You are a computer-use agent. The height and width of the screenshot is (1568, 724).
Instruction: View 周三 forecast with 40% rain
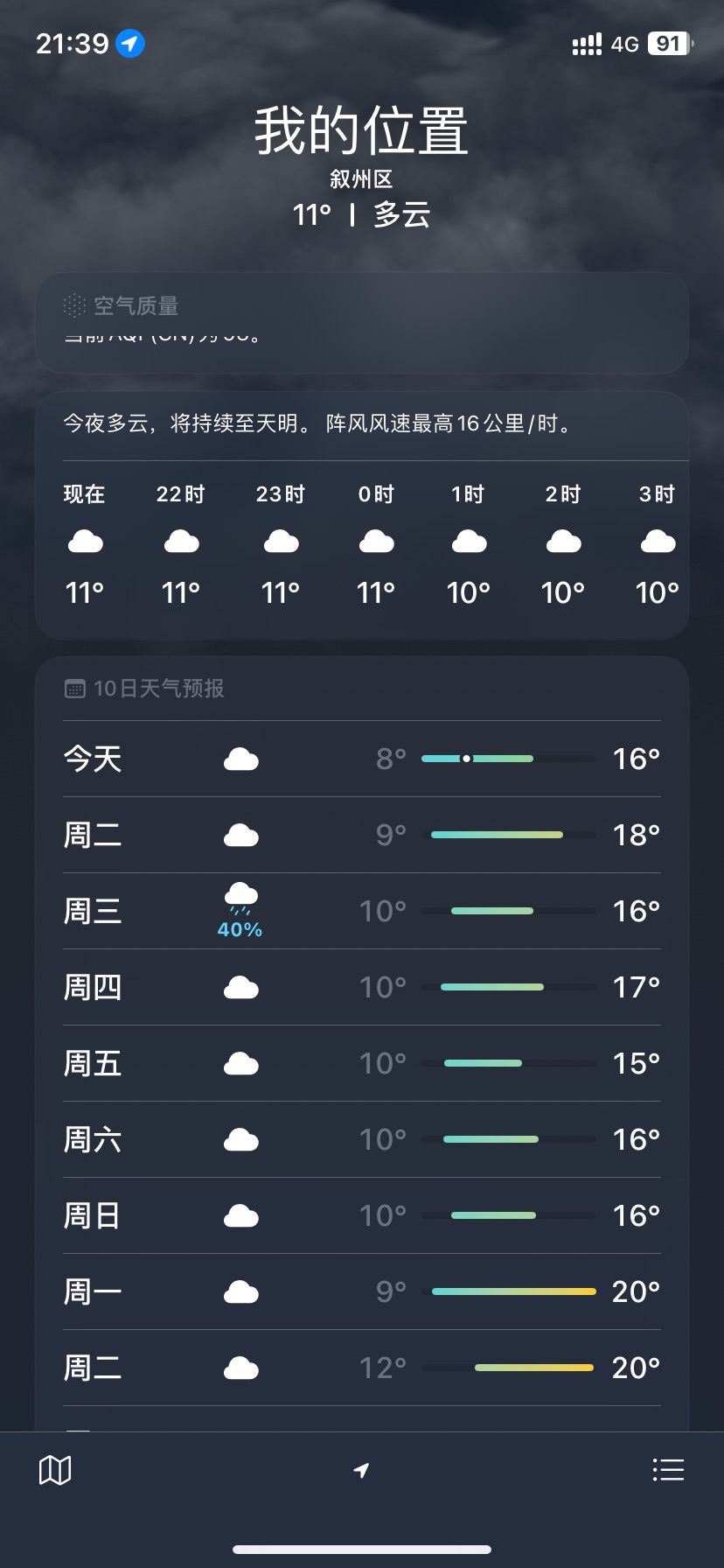pos(362,911)
